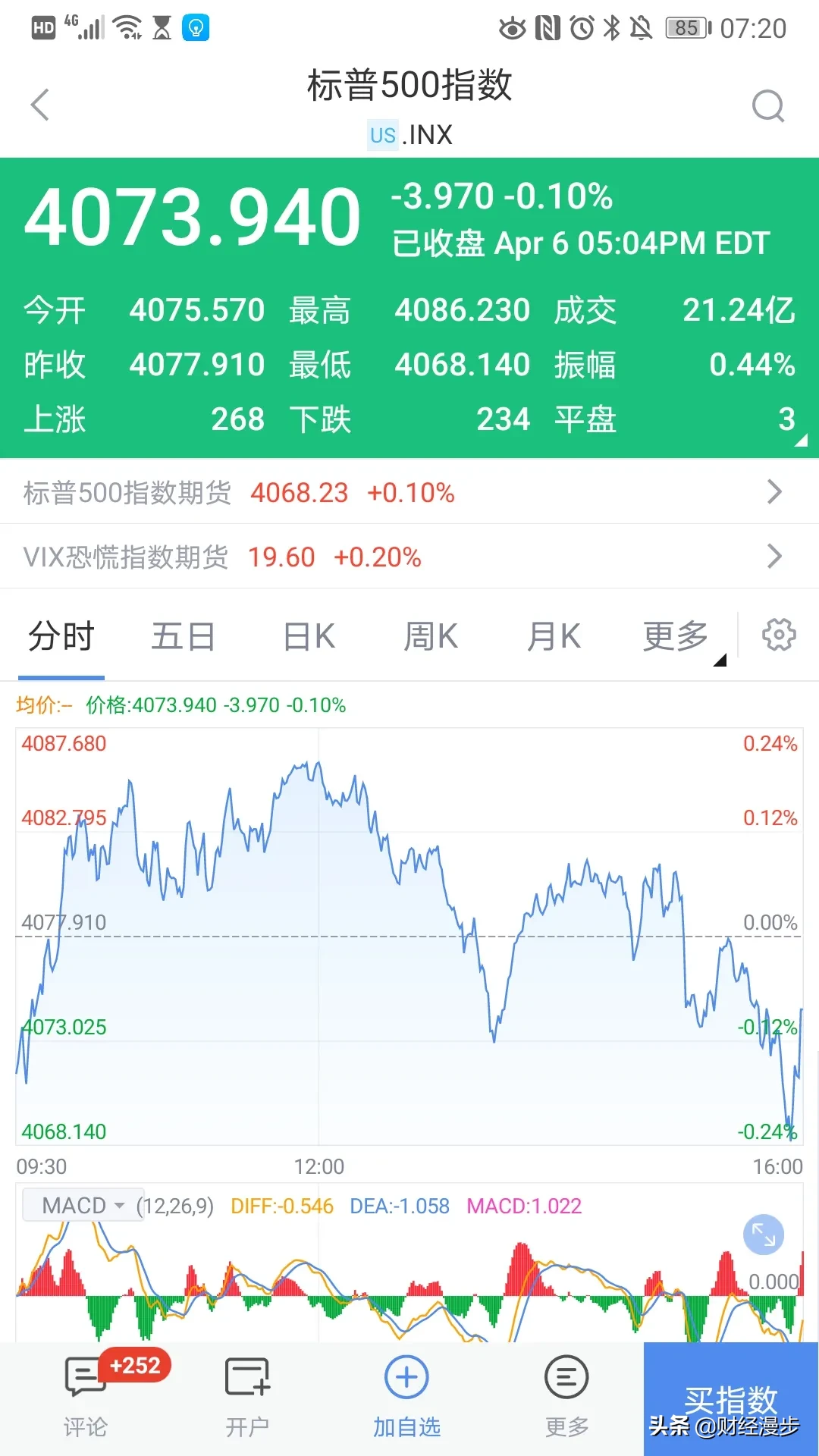Show the 月K chart tab

554,636
